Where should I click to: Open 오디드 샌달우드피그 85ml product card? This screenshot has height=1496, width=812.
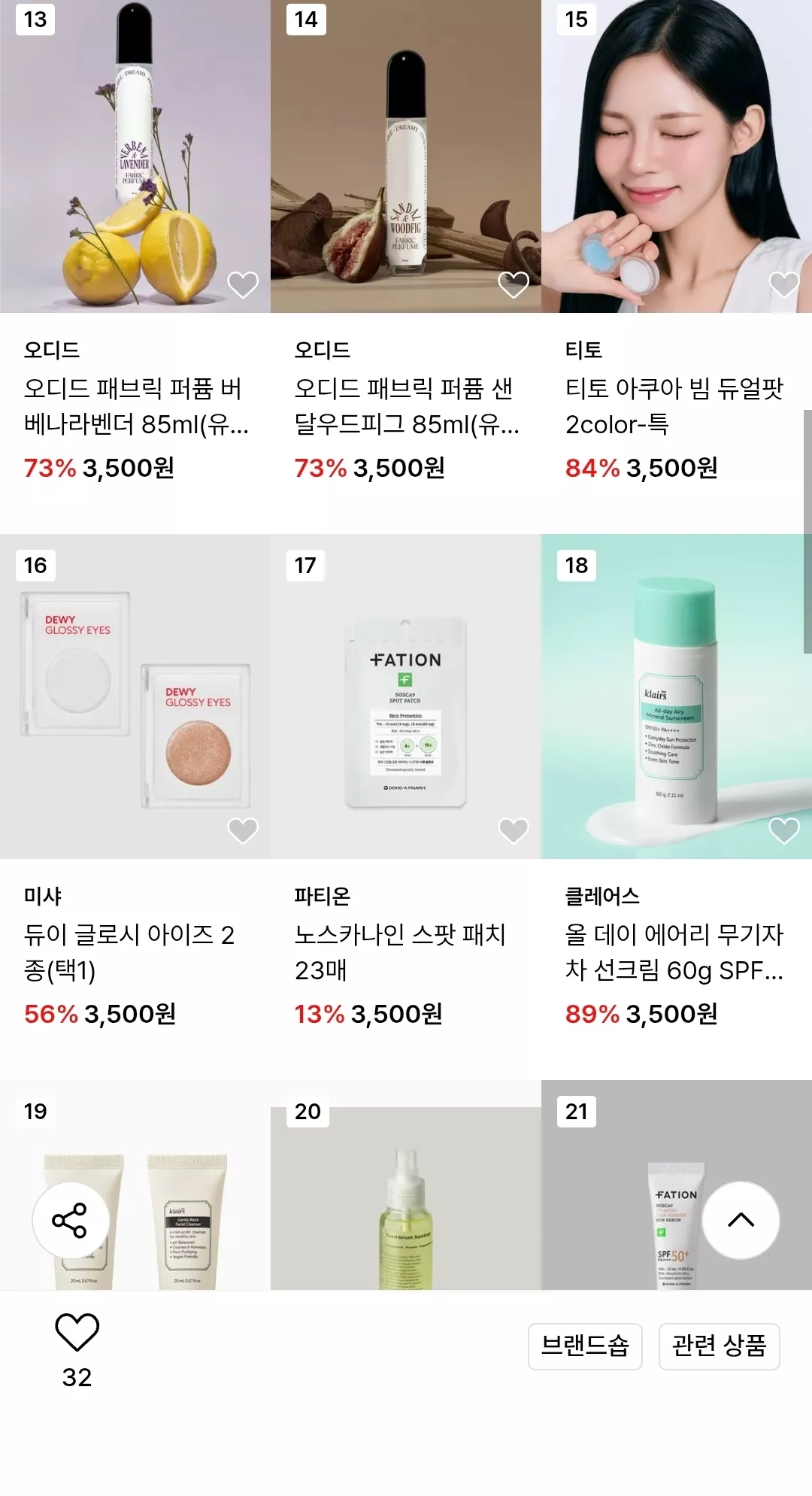point(406,406)
